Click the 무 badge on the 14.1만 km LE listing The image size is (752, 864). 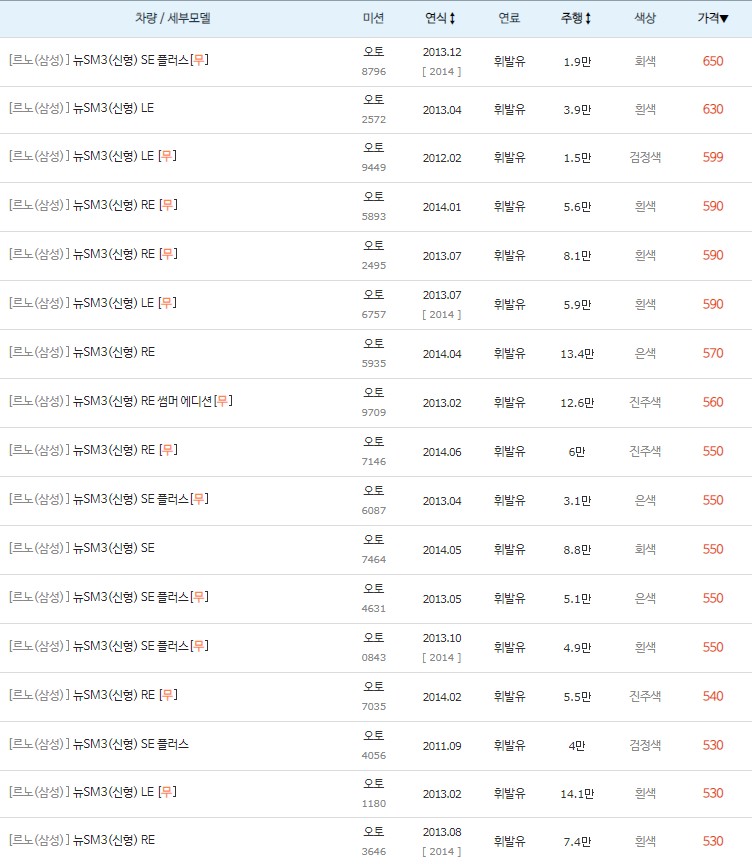pos(165,794)
